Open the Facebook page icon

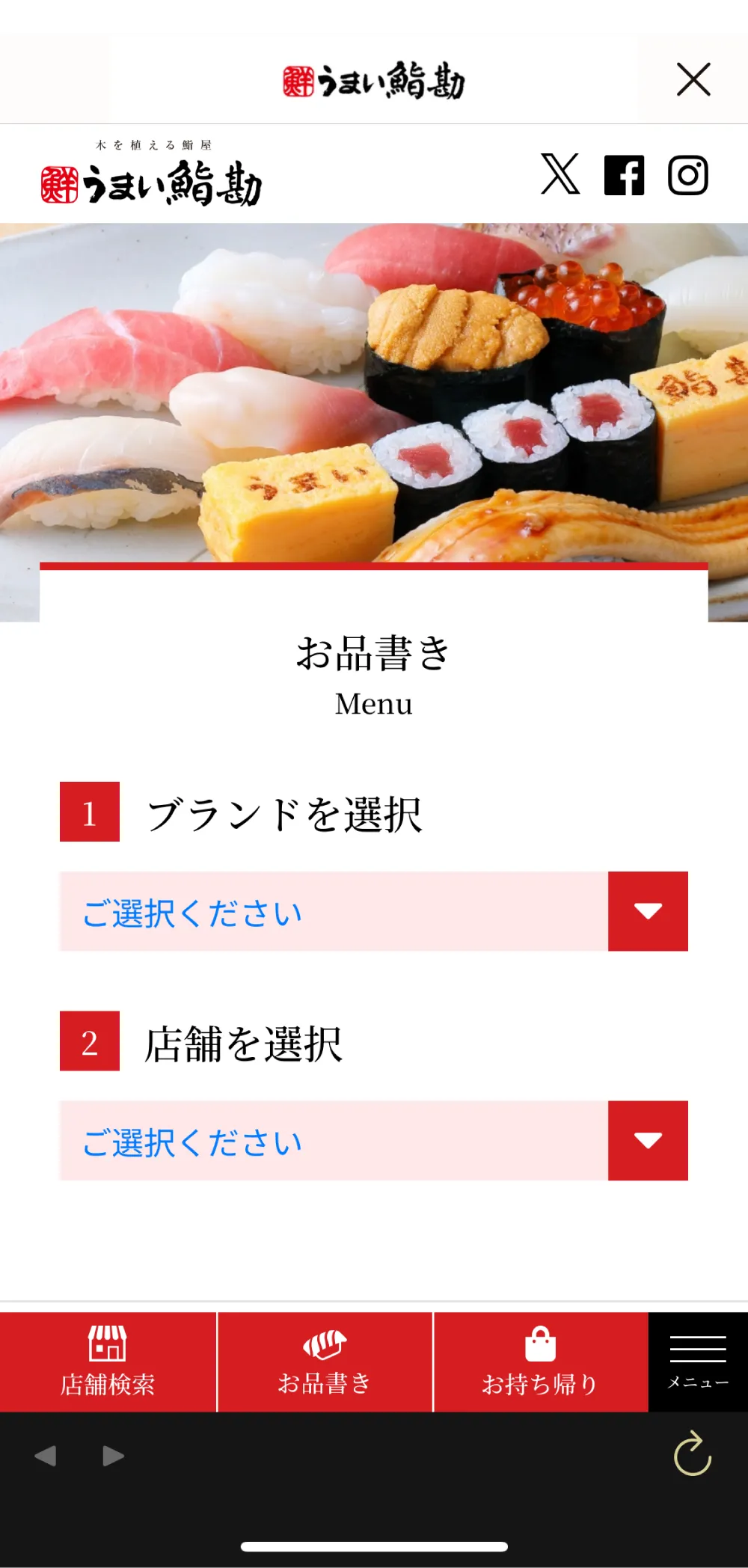(x=625, y=175)
